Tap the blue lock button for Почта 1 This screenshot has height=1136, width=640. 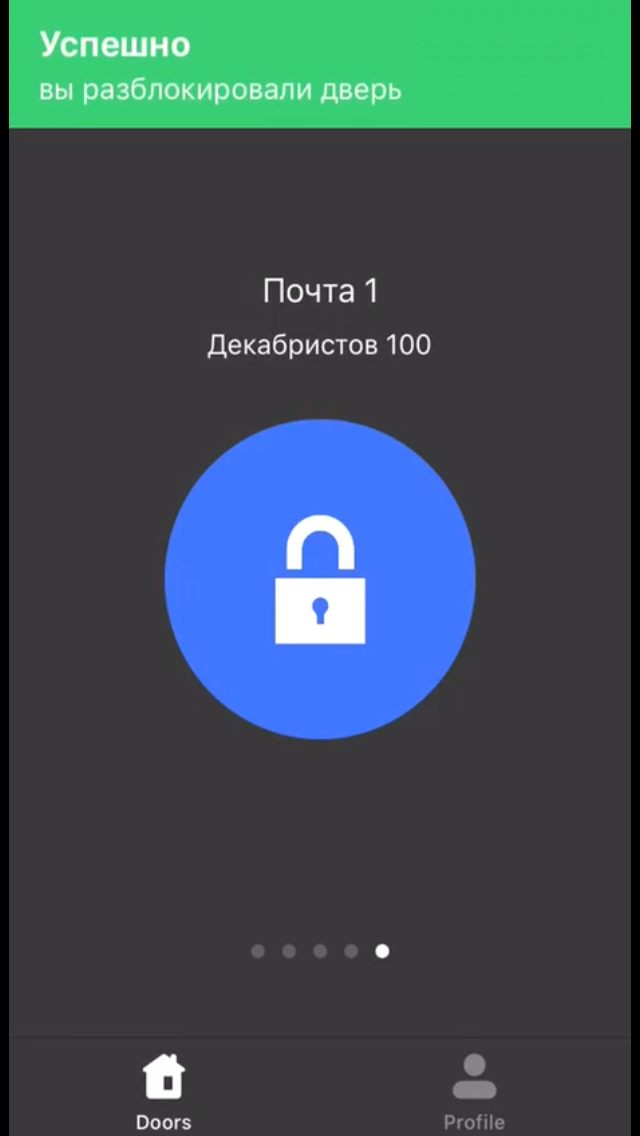[320, 580]
